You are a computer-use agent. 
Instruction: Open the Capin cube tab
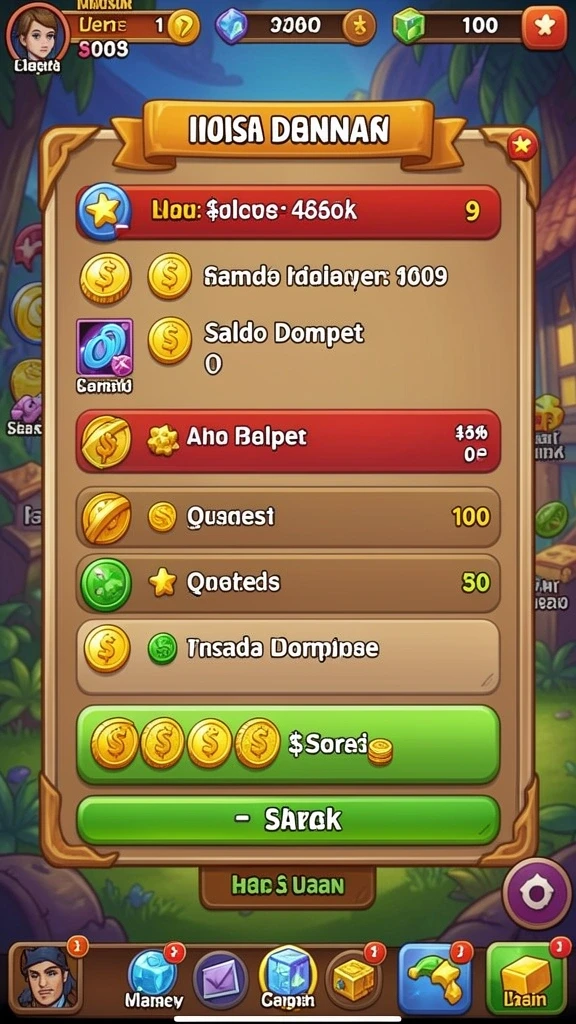pyautogui.click(x=288, y=978)
